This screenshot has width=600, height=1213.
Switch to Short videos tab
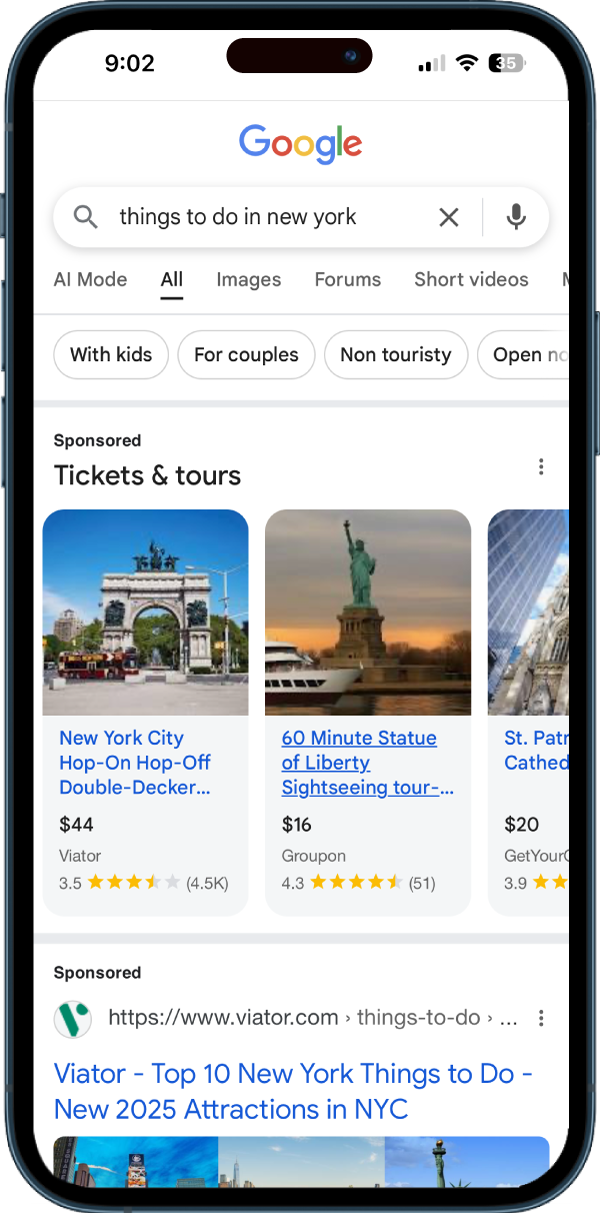471,280
